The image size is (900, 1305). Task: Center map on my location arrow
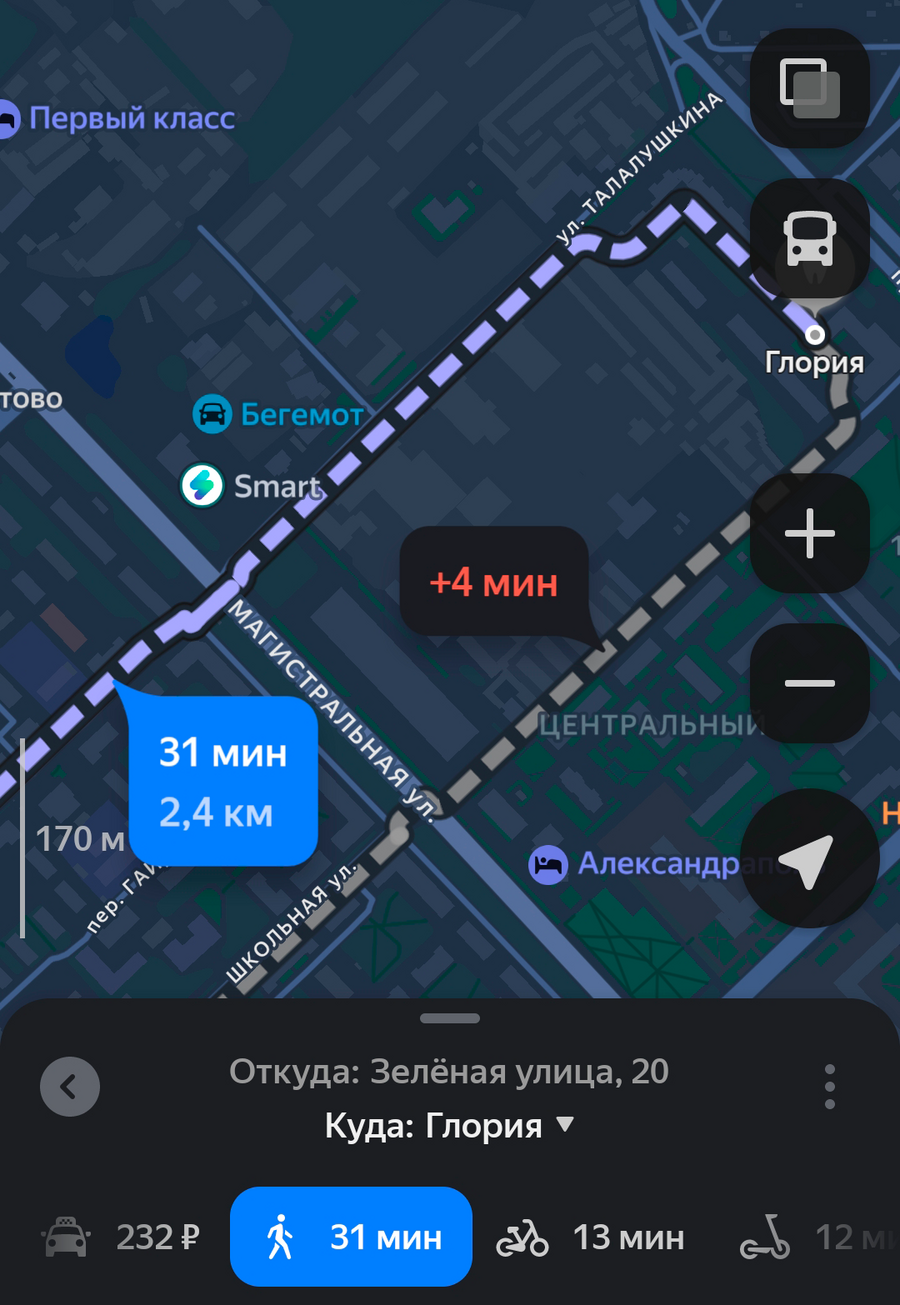809,859
